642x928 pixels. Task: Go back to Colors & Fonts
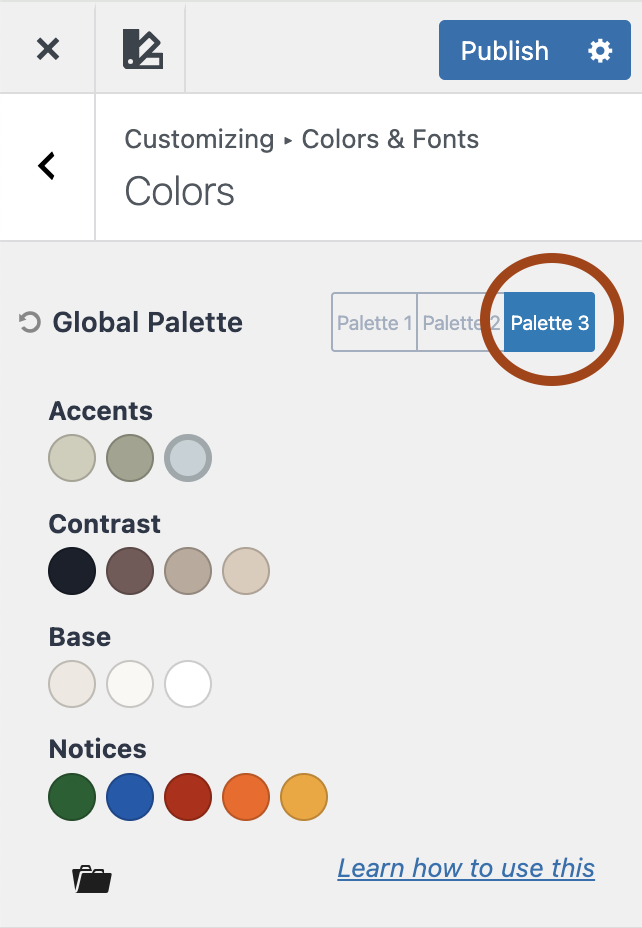[x=47, y=166]
